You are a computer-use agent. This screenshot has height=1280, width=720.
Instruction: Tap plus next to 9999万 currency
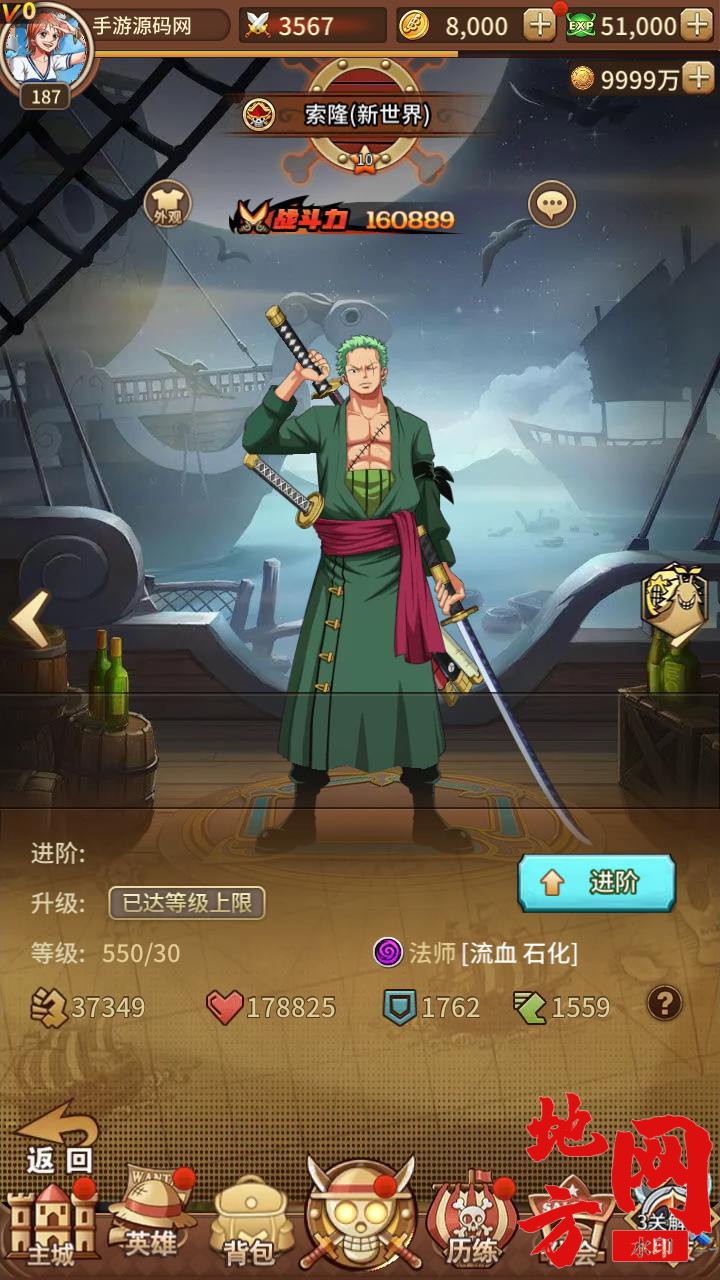[697, 79]
